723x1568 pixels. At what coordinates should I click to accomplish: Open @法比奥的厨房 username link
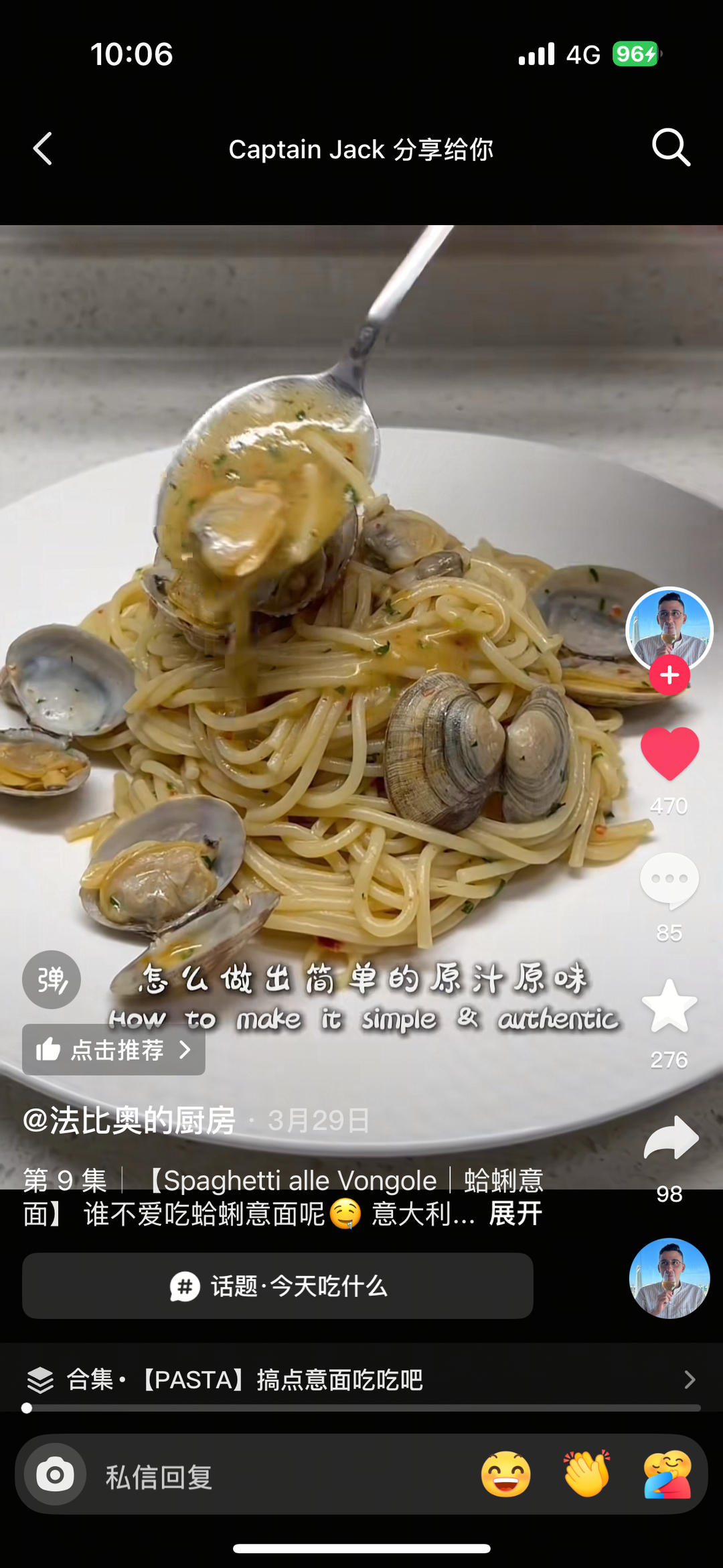point(129,1121)
